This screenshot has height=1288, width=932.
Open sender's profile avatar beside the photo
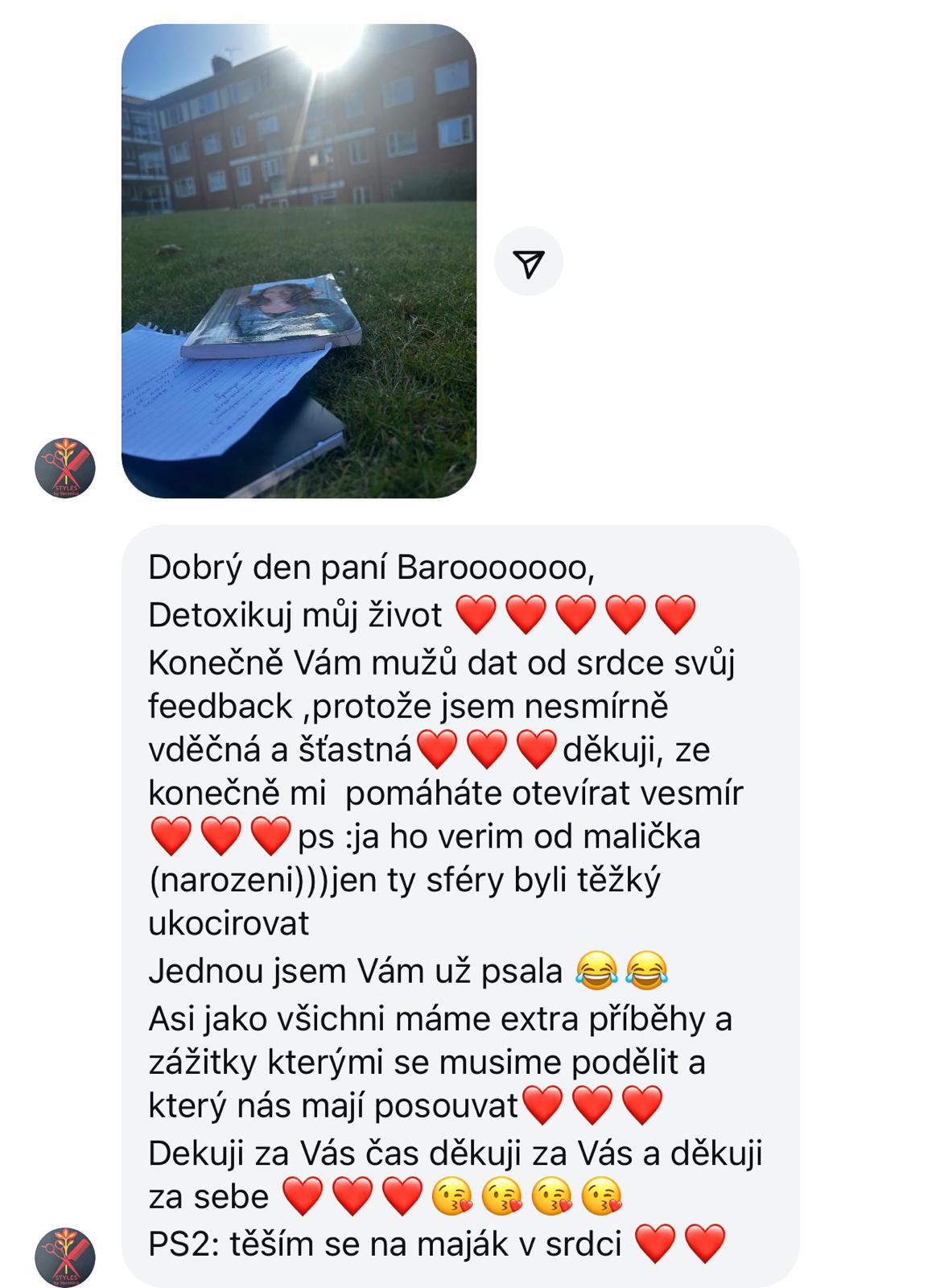65,468
